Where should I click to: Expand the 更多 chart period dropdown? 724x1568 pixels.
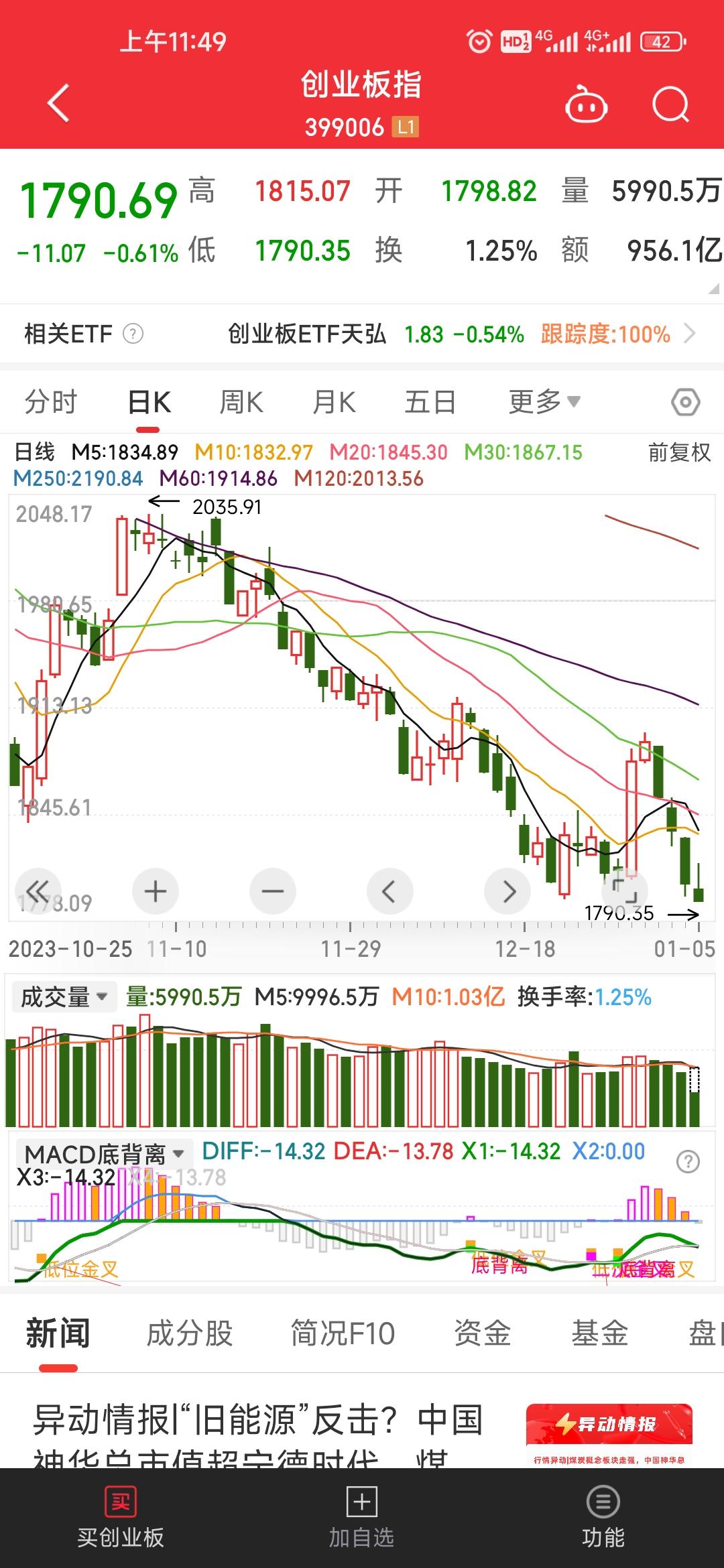click(x=544, y=402)
